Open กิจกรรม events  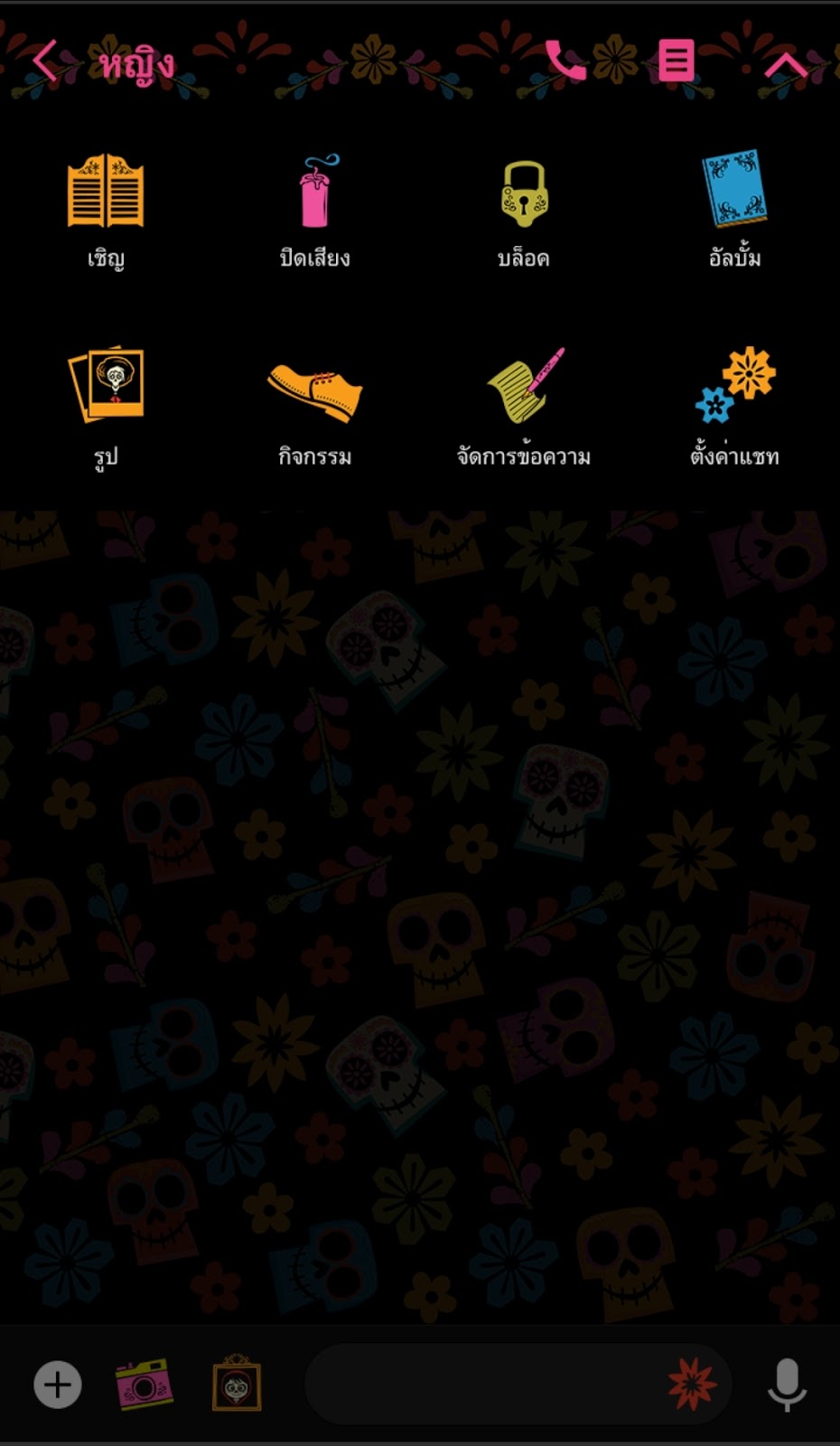tap(314, 405)
